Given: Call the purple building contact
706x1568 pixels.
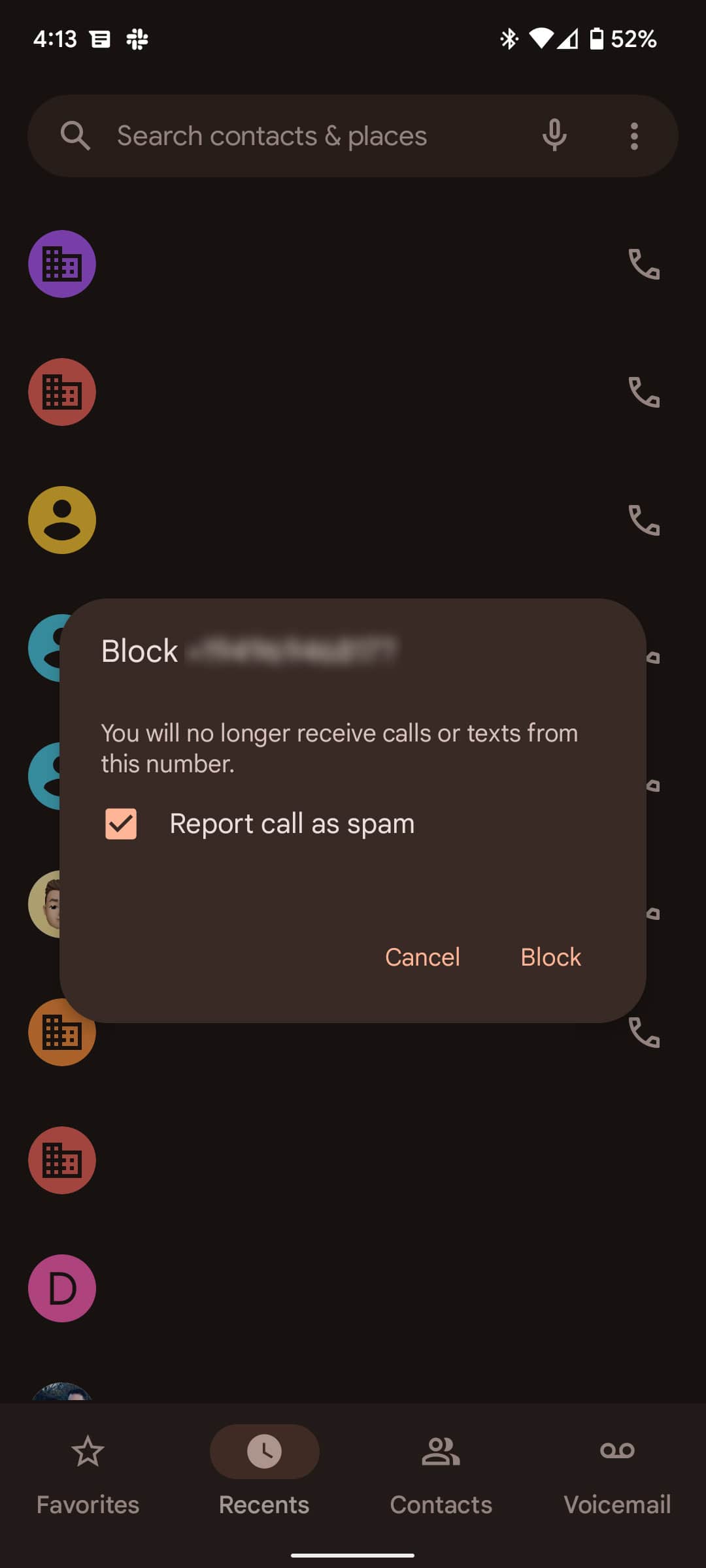Looking at the screenshot, I should pyautogui.click(x=644, y=264).
